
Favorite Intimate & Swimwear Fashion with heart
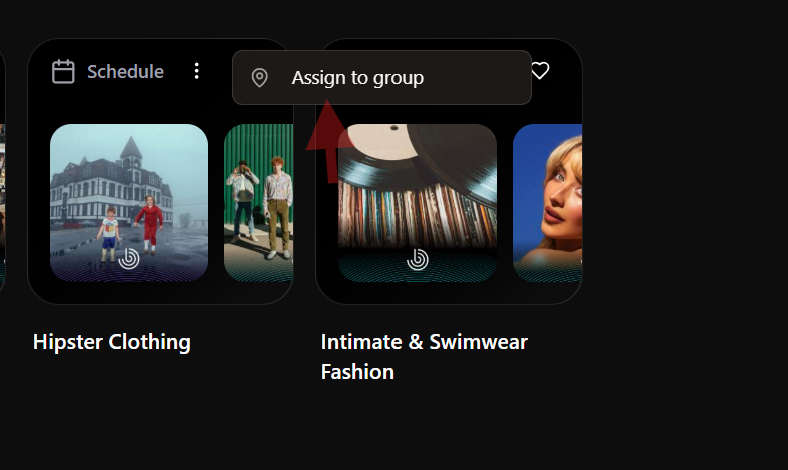(540, 71)
